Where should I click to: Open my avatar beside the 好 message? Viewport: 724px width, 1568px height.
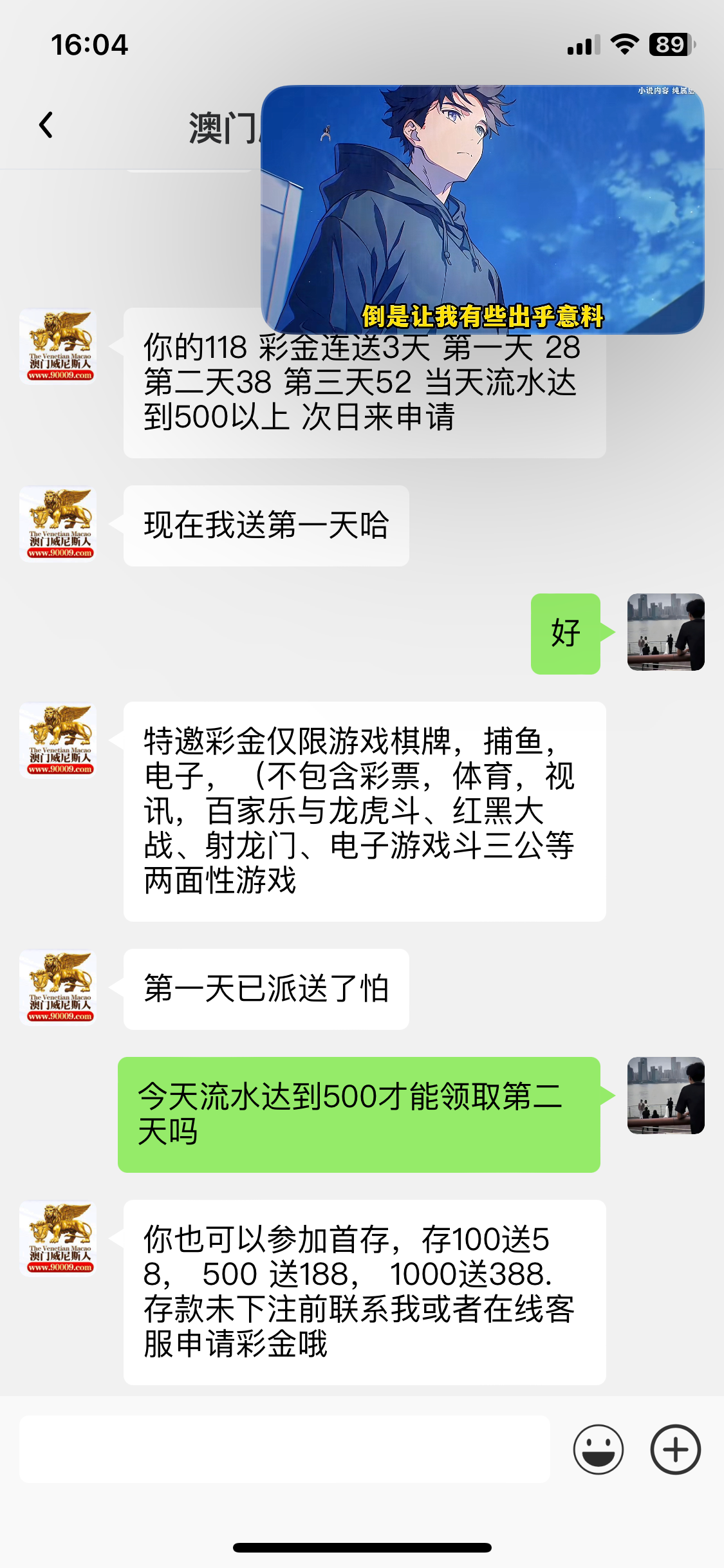[665, 632]
